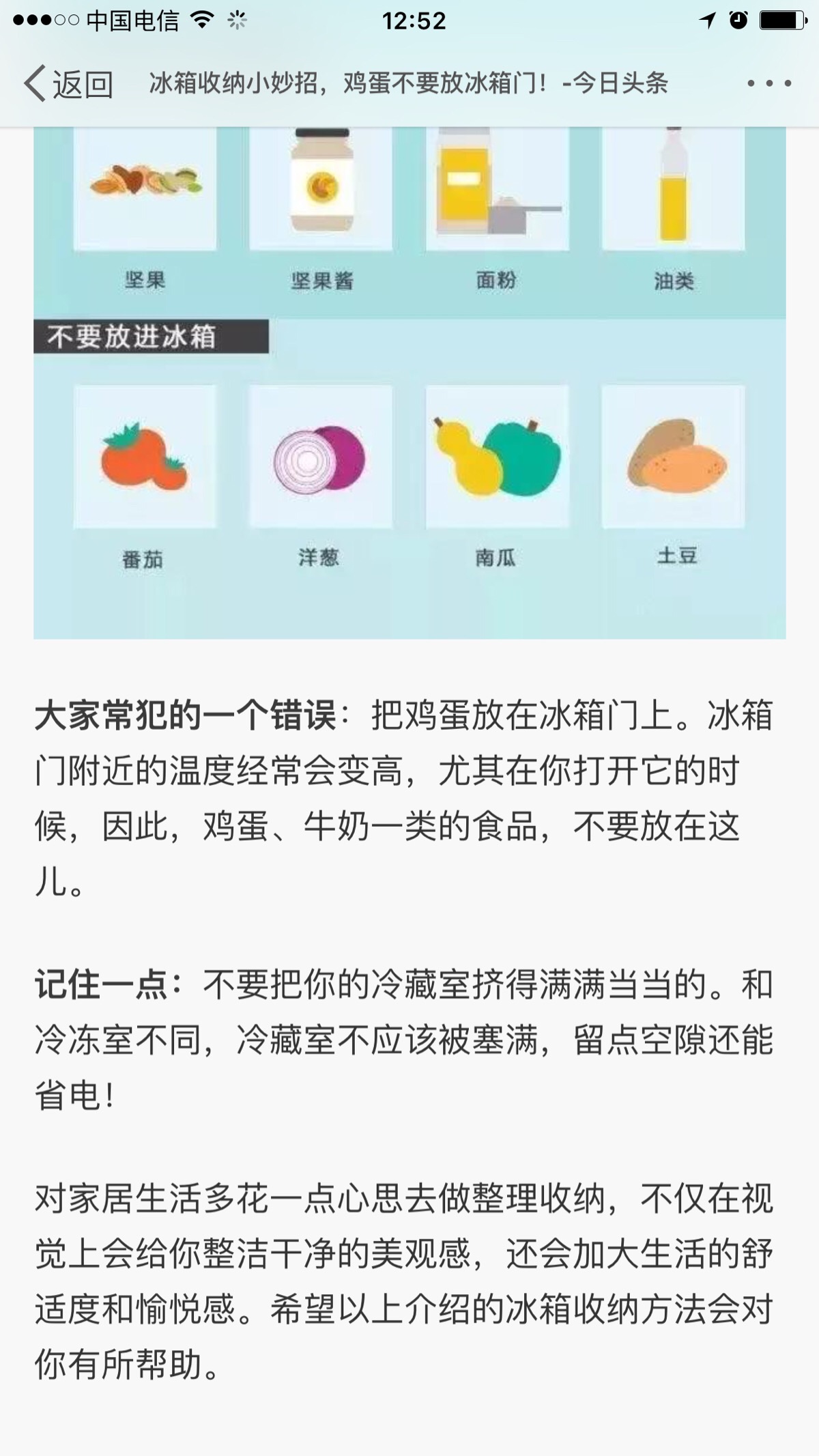Tap 返回 to go back

(68, 84)
